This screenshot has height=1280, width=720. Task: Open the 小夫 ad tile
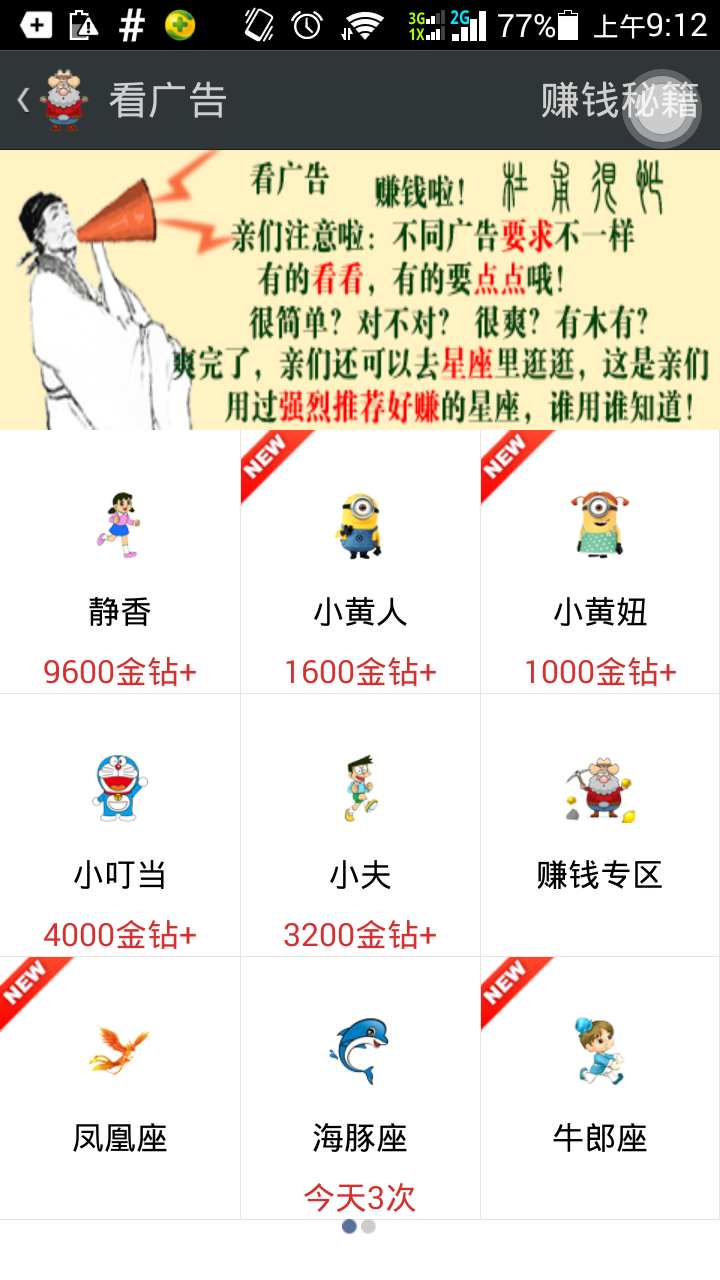pyautogui.click(x=360, y=825)
